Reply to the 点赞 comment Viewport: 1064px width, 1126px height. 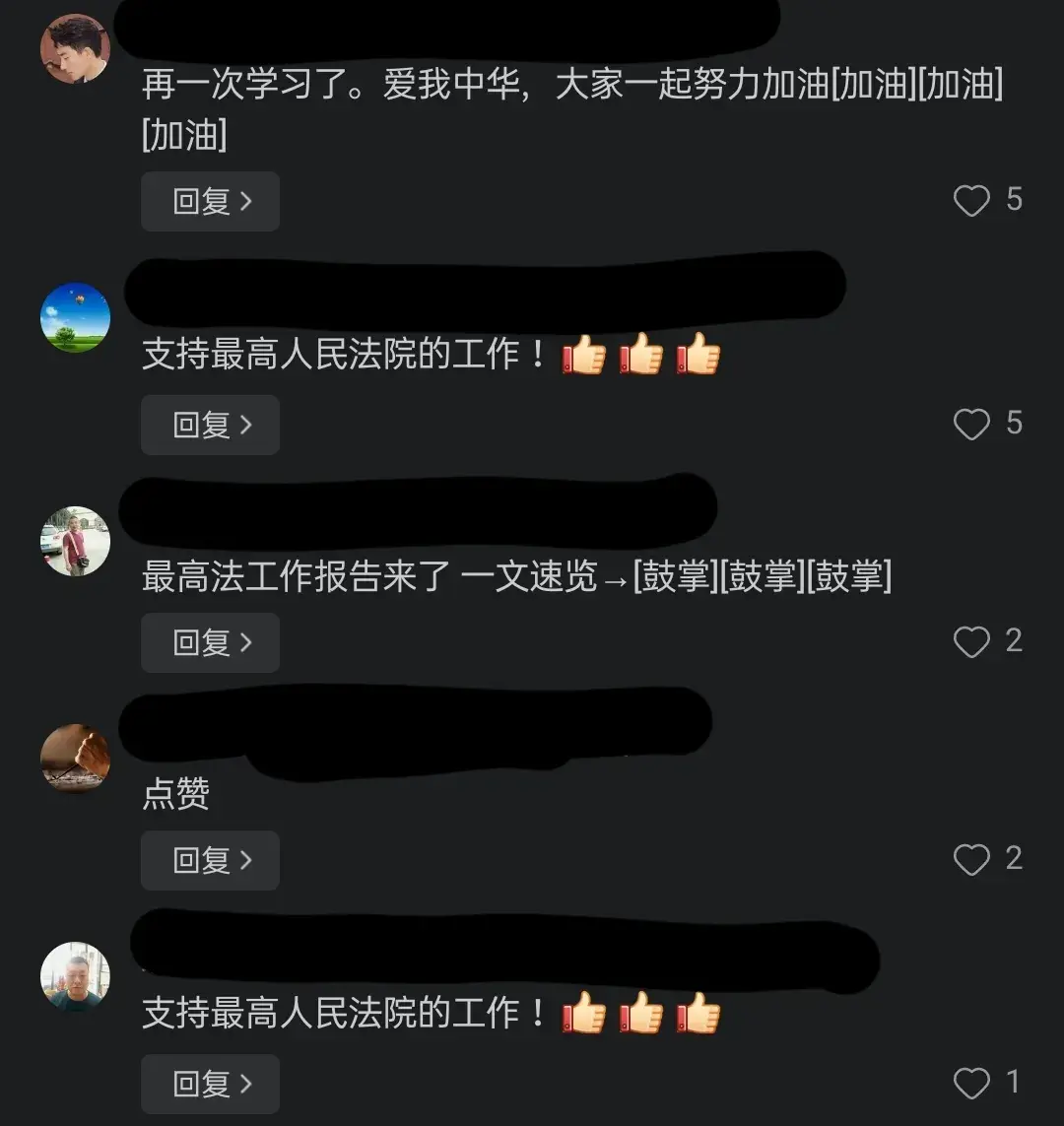(210, 861)
